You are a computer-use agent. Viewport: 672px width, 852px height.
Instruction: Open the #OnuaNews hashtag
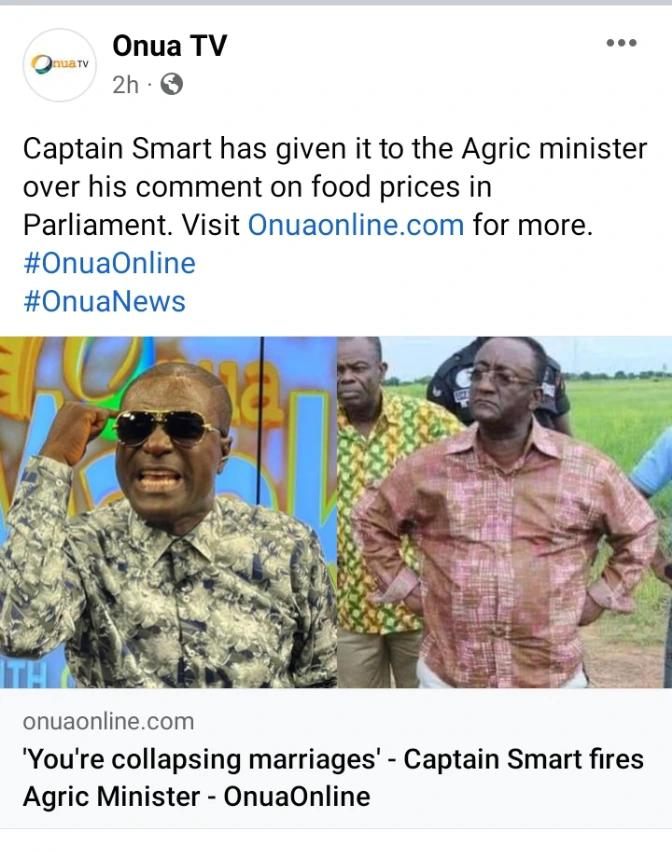tap(104, 301)
